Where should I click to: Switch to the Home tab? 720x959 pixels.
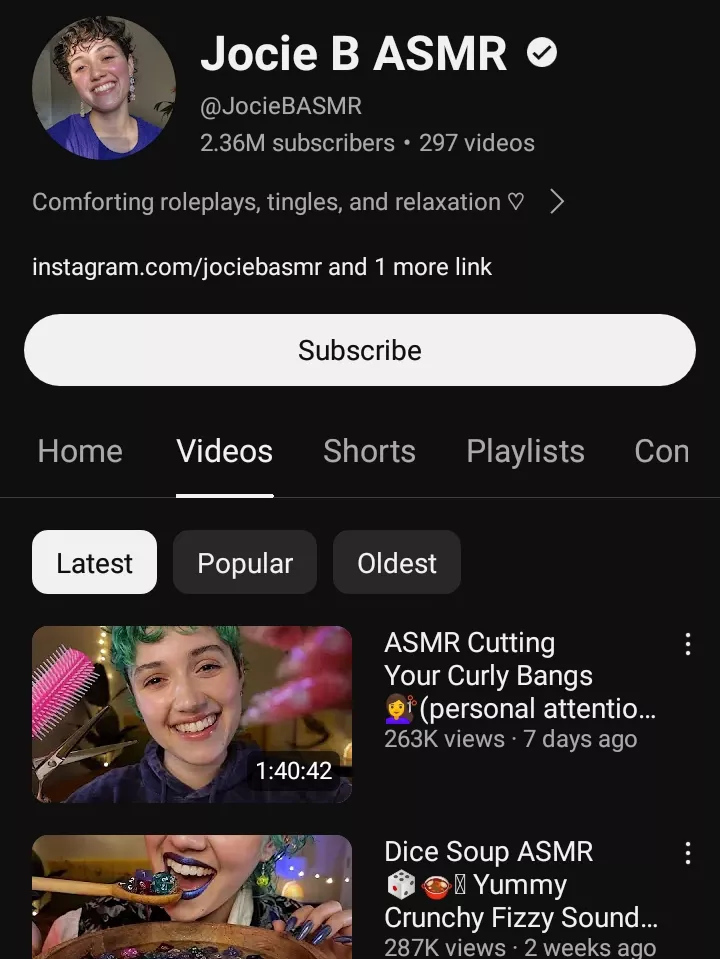(80, 451)
